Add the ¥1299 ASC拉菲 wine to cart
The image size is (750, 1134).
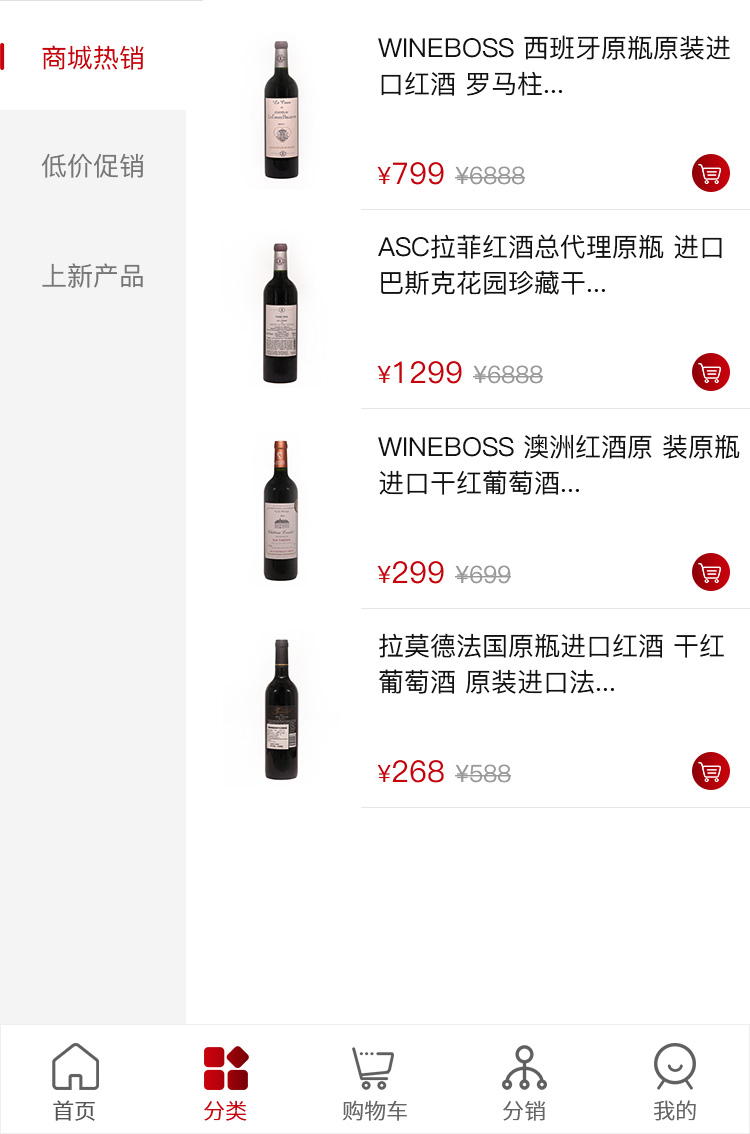click(710, 372)
